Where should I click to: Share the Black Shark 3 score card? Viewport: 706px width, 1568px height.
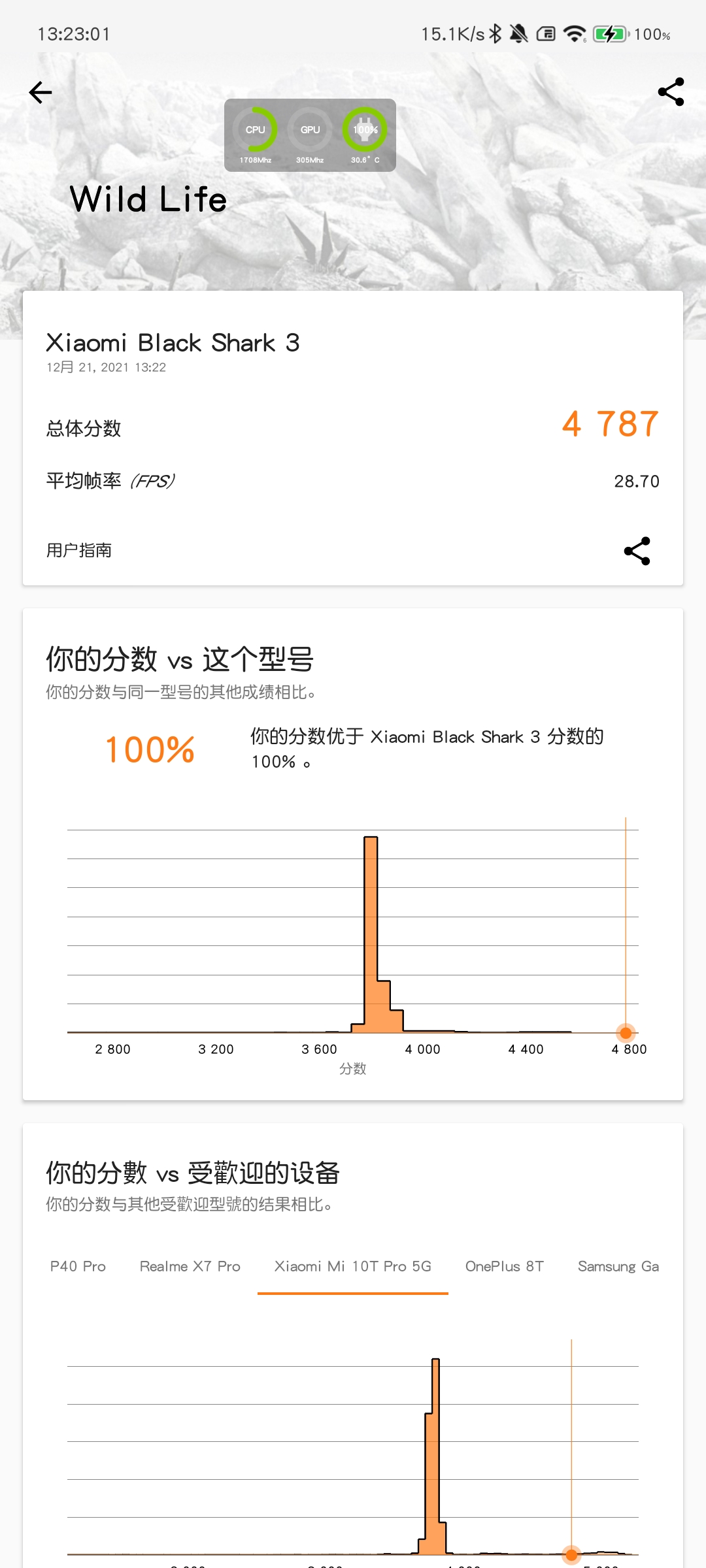pyautogui.click(x=637, y=551)
